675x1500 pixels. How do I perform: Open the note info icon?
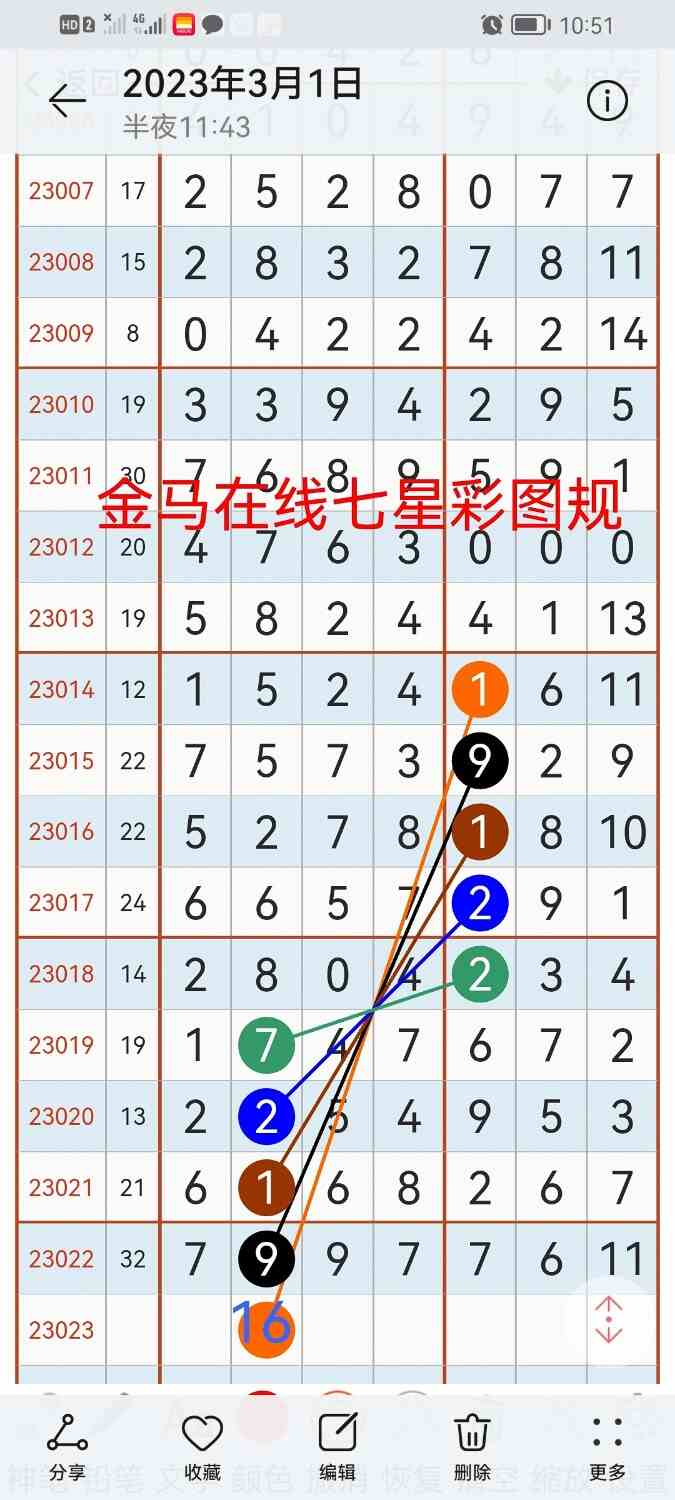(x=607, y=100)
